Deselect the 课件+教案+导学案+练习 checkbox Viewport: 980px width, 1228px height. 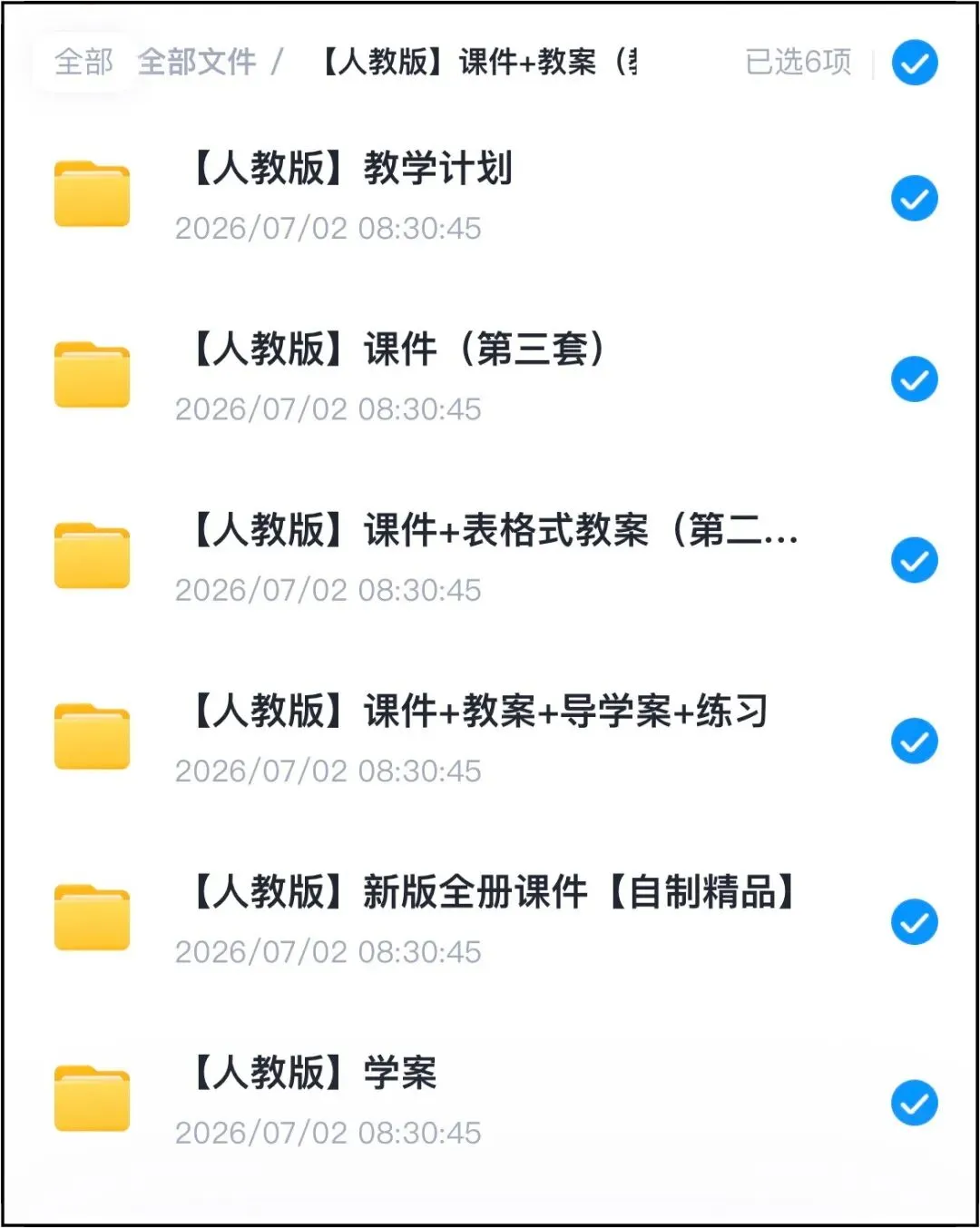[x=914, y=741]
